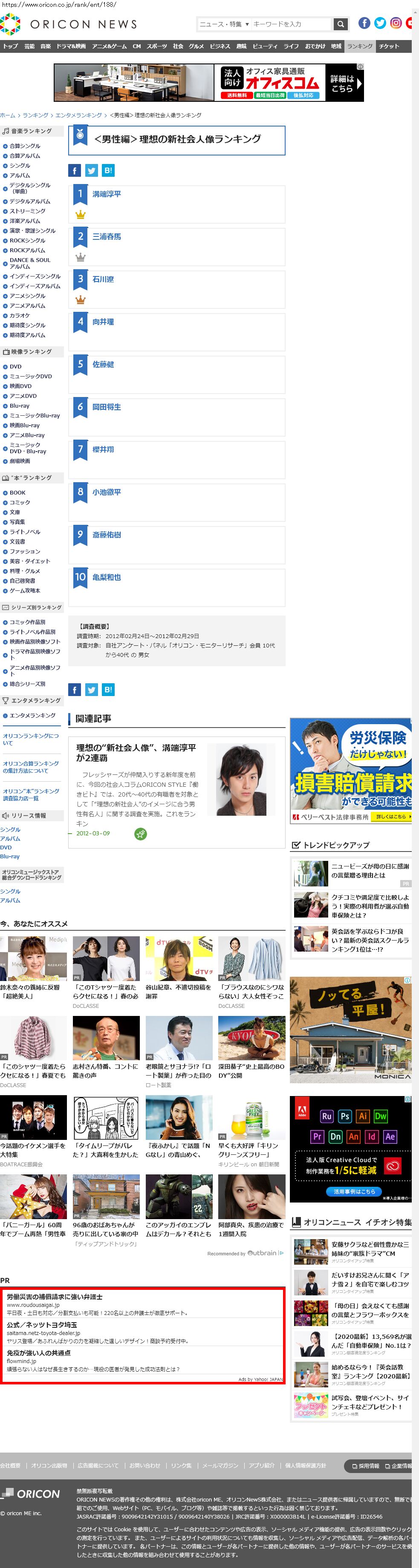Open the お問い合わせ footer link
The width and height of the screenshot is (419, 1568).
144,1466
